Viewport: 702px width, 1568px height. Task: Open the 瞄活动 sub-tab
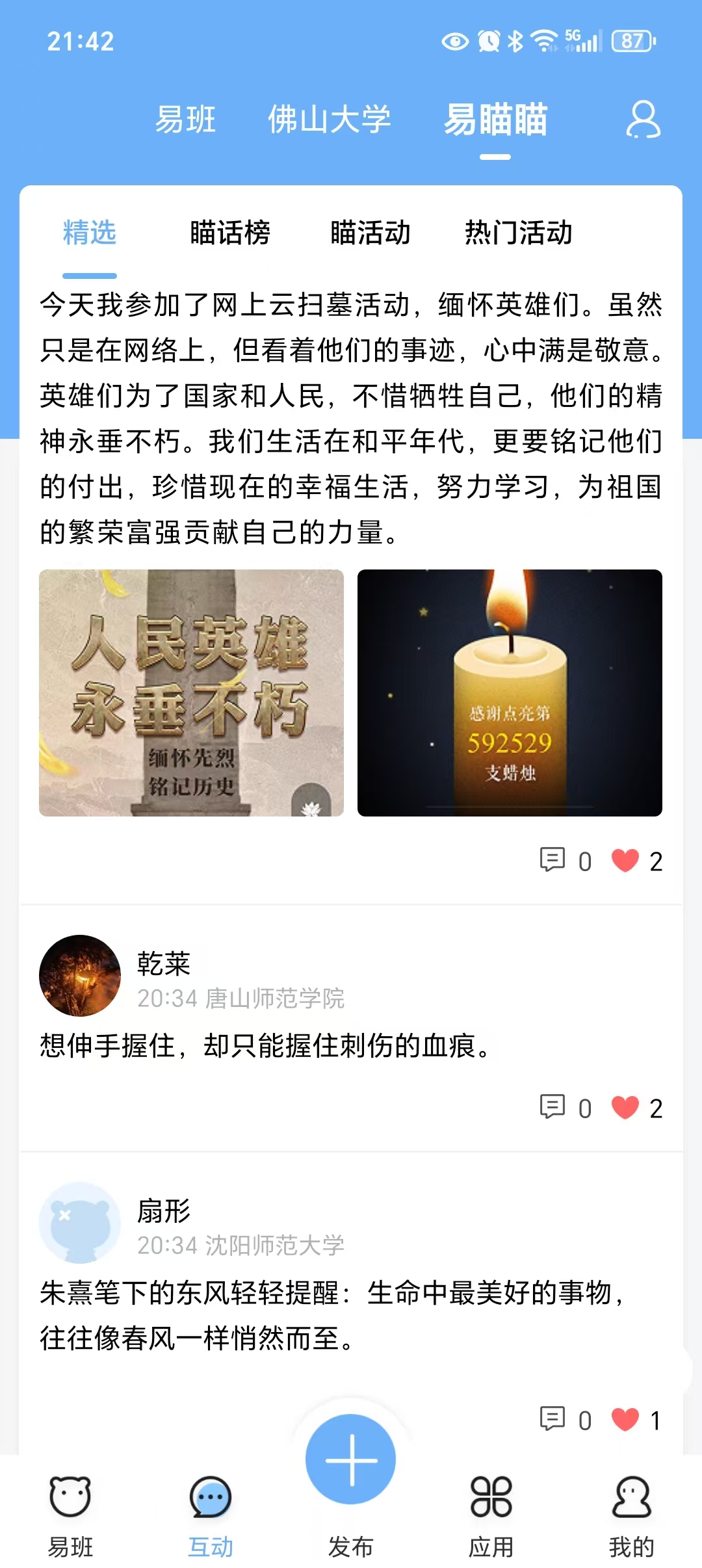point(370,233)
